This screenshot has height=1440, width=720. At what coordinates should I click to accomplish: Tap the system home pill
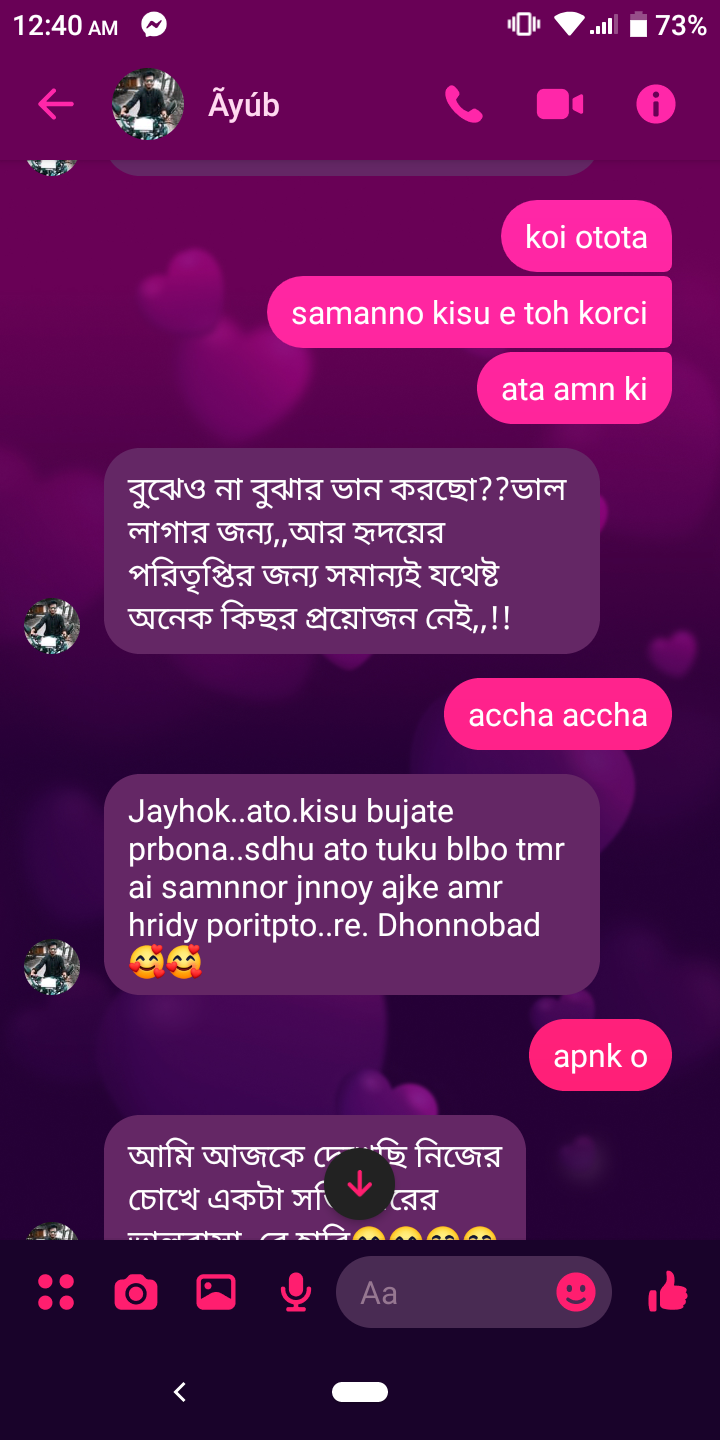coord(360,1391)
